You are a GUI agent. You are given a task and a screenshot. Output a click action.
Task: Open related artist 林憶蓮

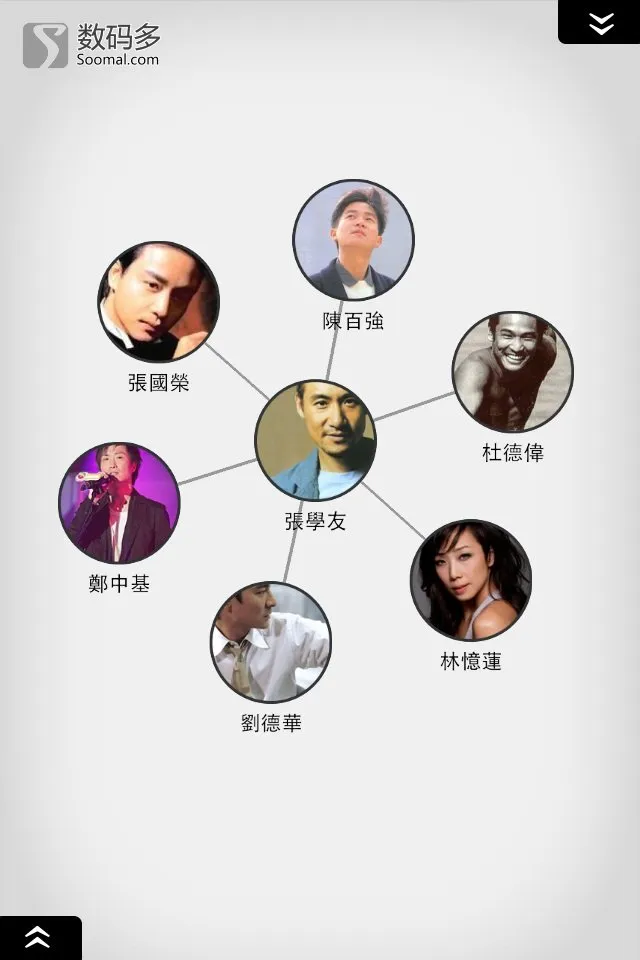470,580
